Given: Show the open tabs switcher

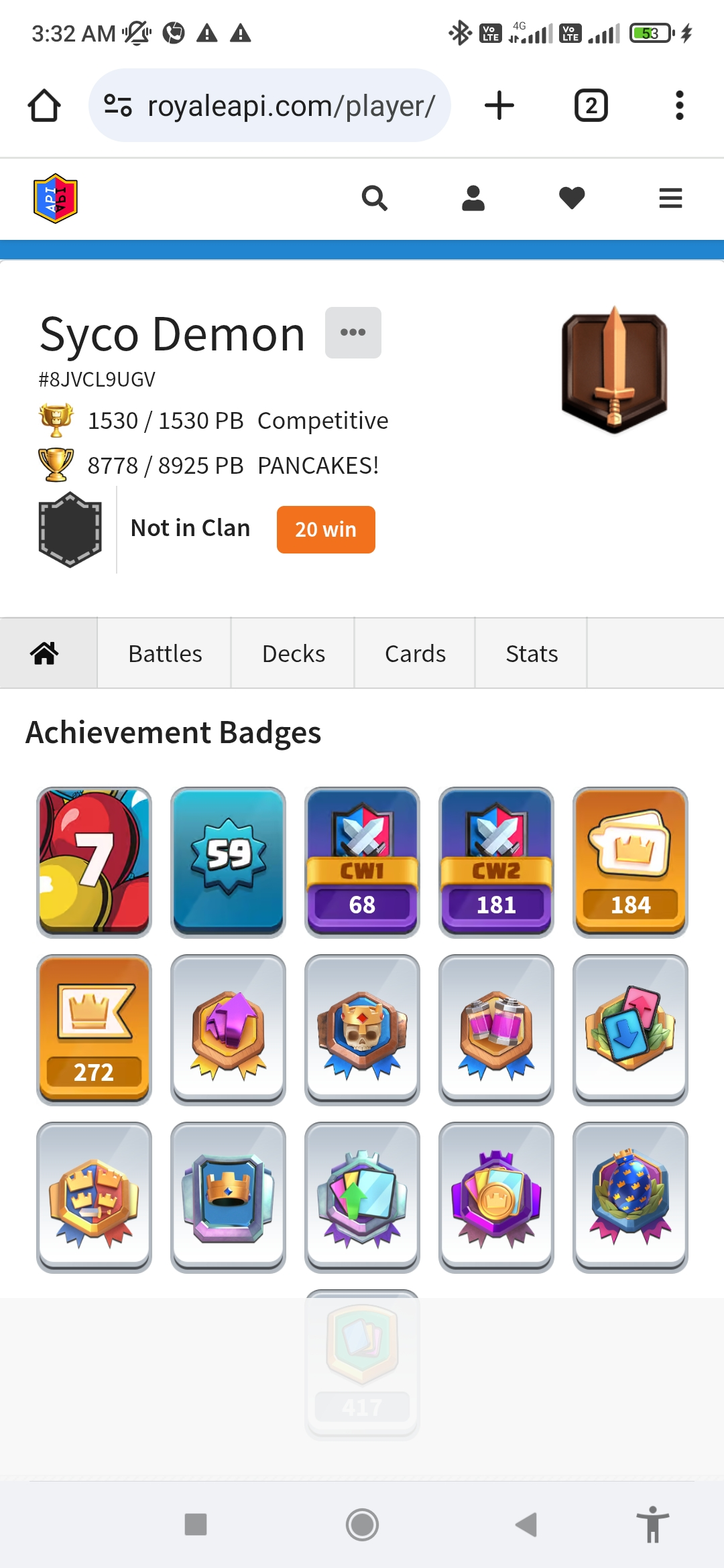Looking at the screenshot, I should 591,106.
